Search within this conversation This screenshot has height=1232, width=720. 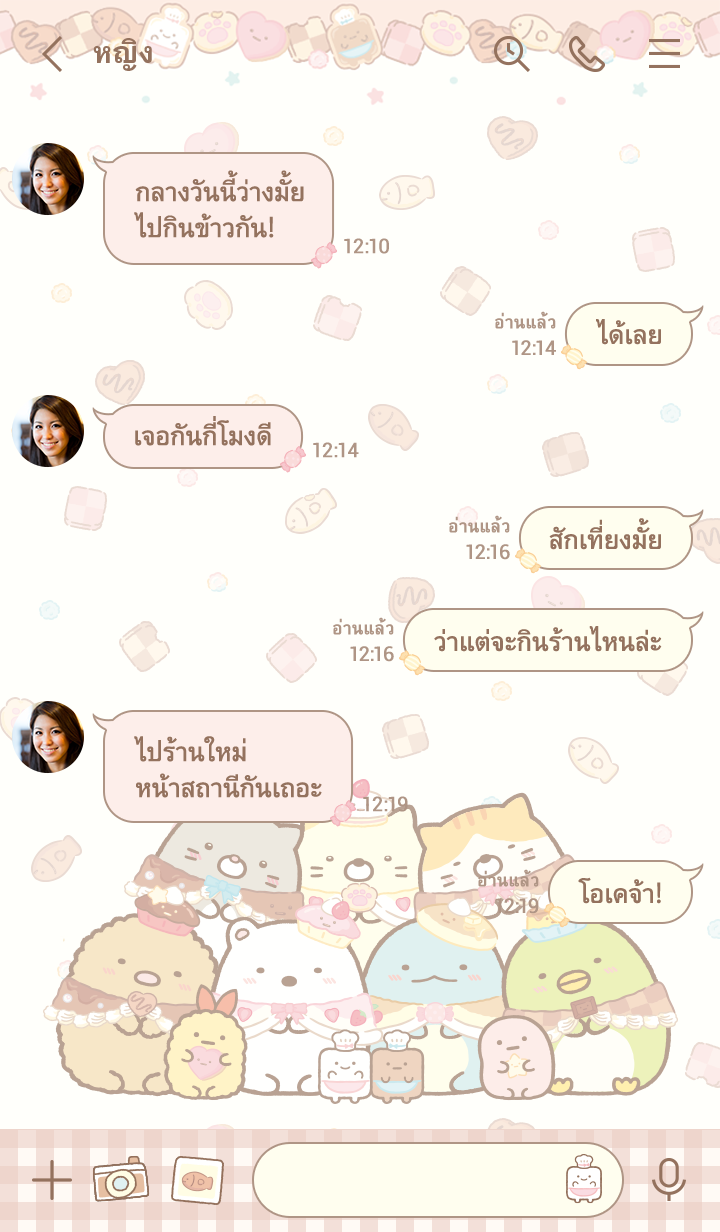click(x=512, y=54)
